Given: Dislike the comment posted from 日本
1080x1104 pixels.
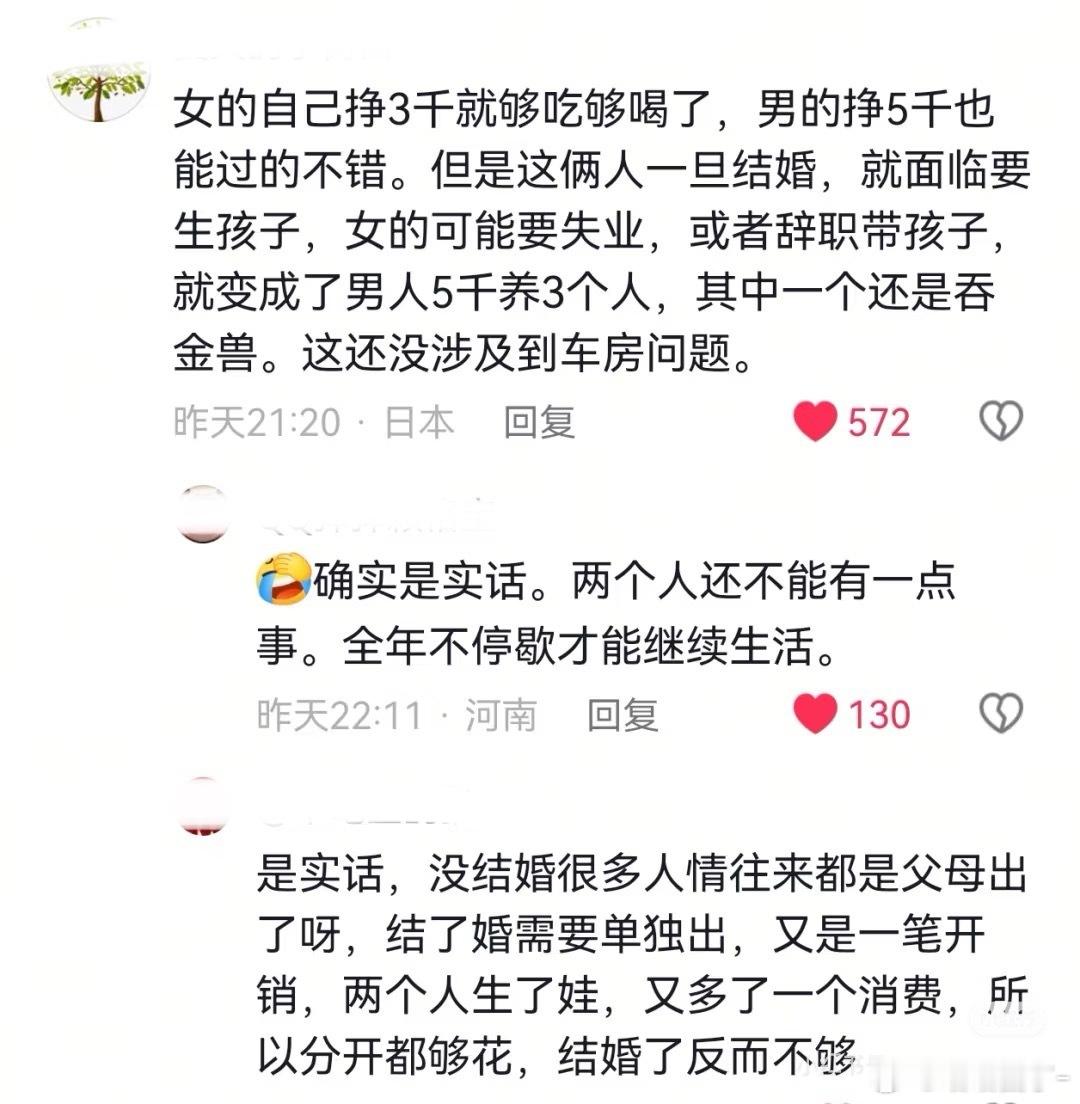Looking at the screenshot, I should click(1000, 422).
